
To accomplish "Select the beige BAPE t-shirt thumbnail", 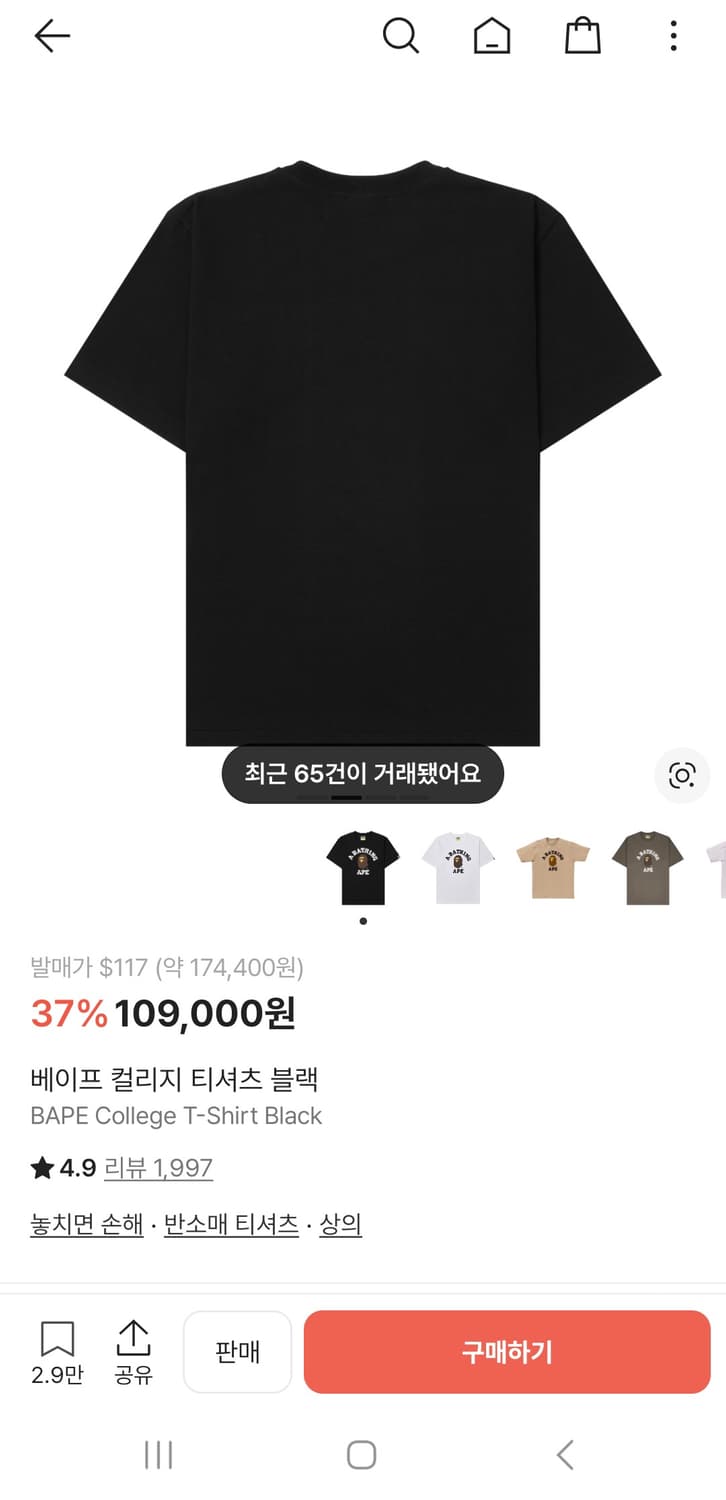I will (553, 866).
